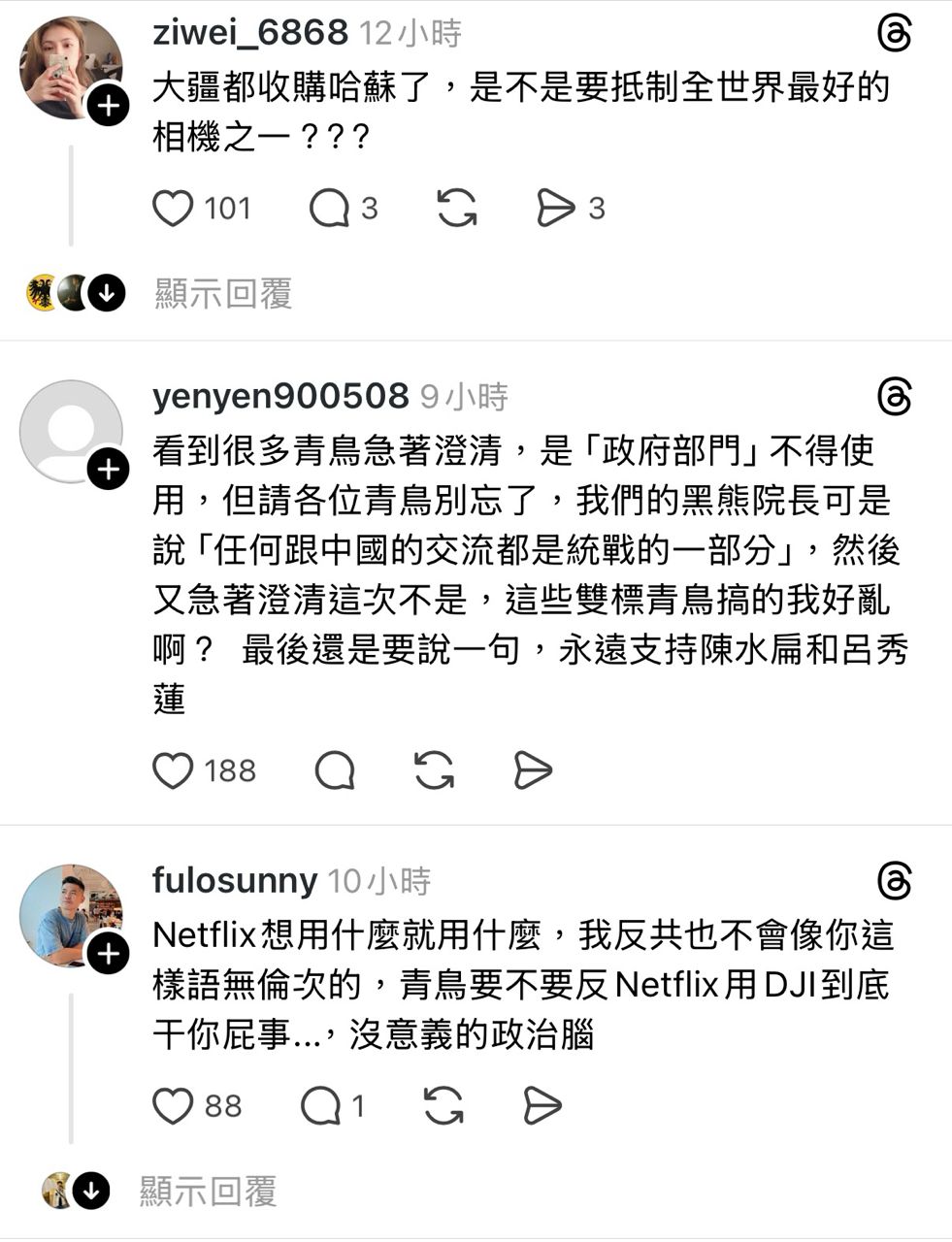Share fulosunny's post
This screenshot has height=1242, width=952.
(x=542, y=1106)
